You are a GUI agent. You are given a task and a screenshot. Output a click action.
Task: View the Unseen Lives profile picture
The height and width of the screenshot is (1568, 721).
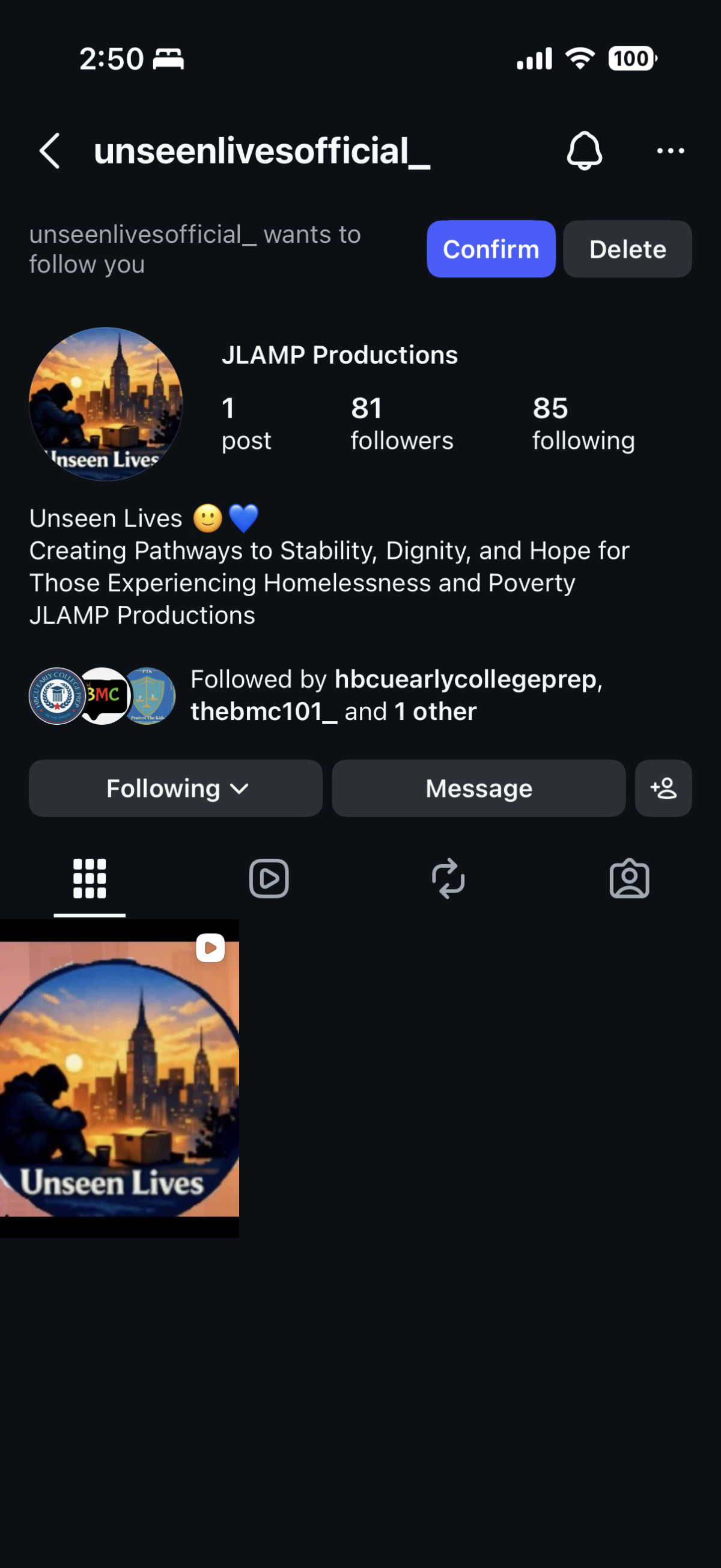coord(106,404)
